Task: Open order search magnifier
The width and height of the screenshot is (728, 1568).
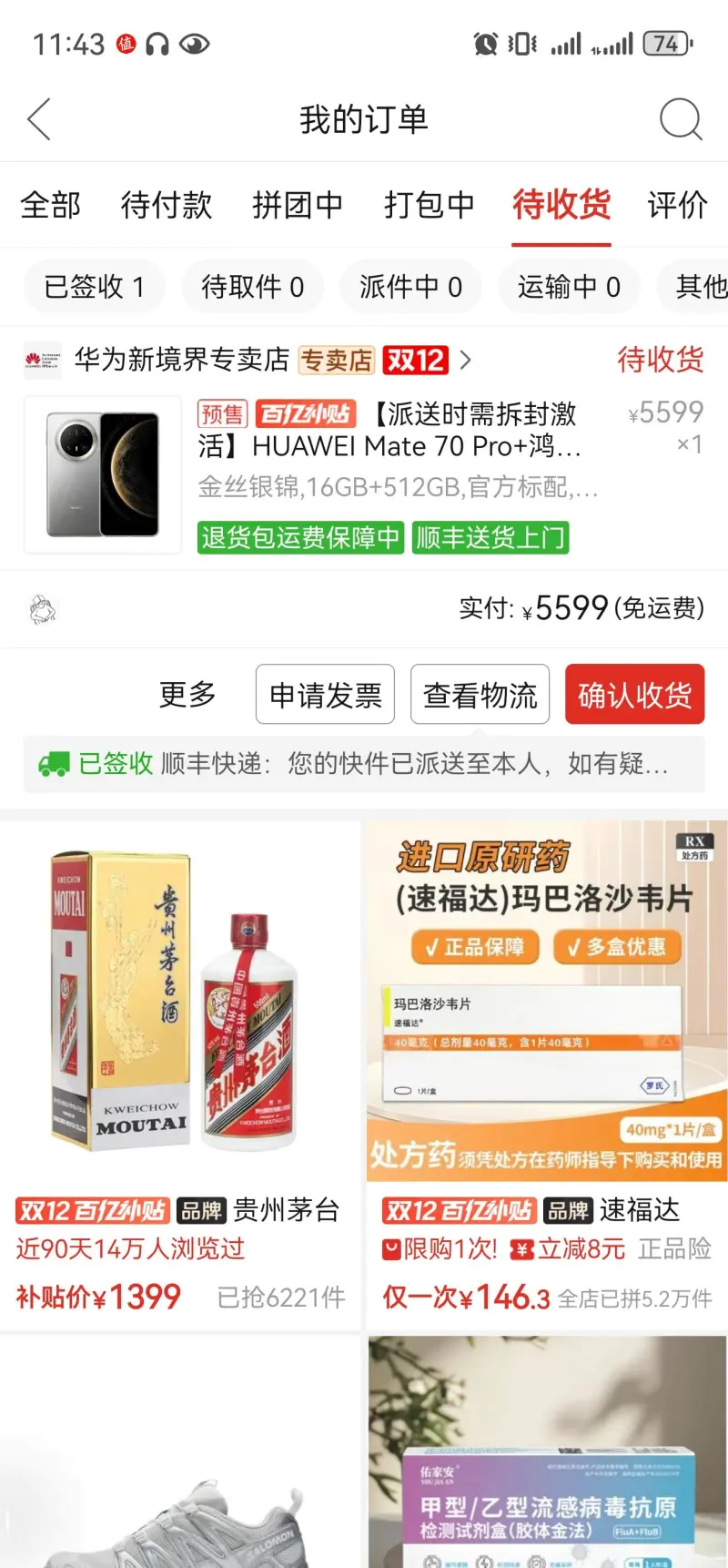Action: [x=681, y=119]
